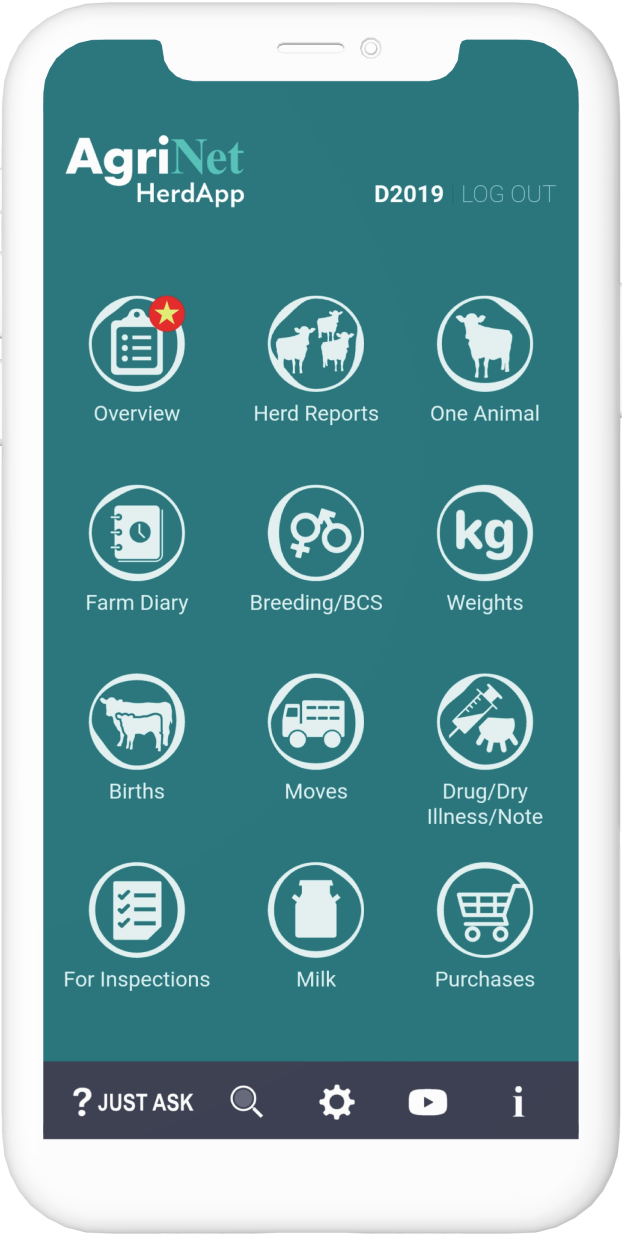The image size is (622, 1234).
Task: Show app info icon
Action: pyautogui.click(x=518, y=1102)
